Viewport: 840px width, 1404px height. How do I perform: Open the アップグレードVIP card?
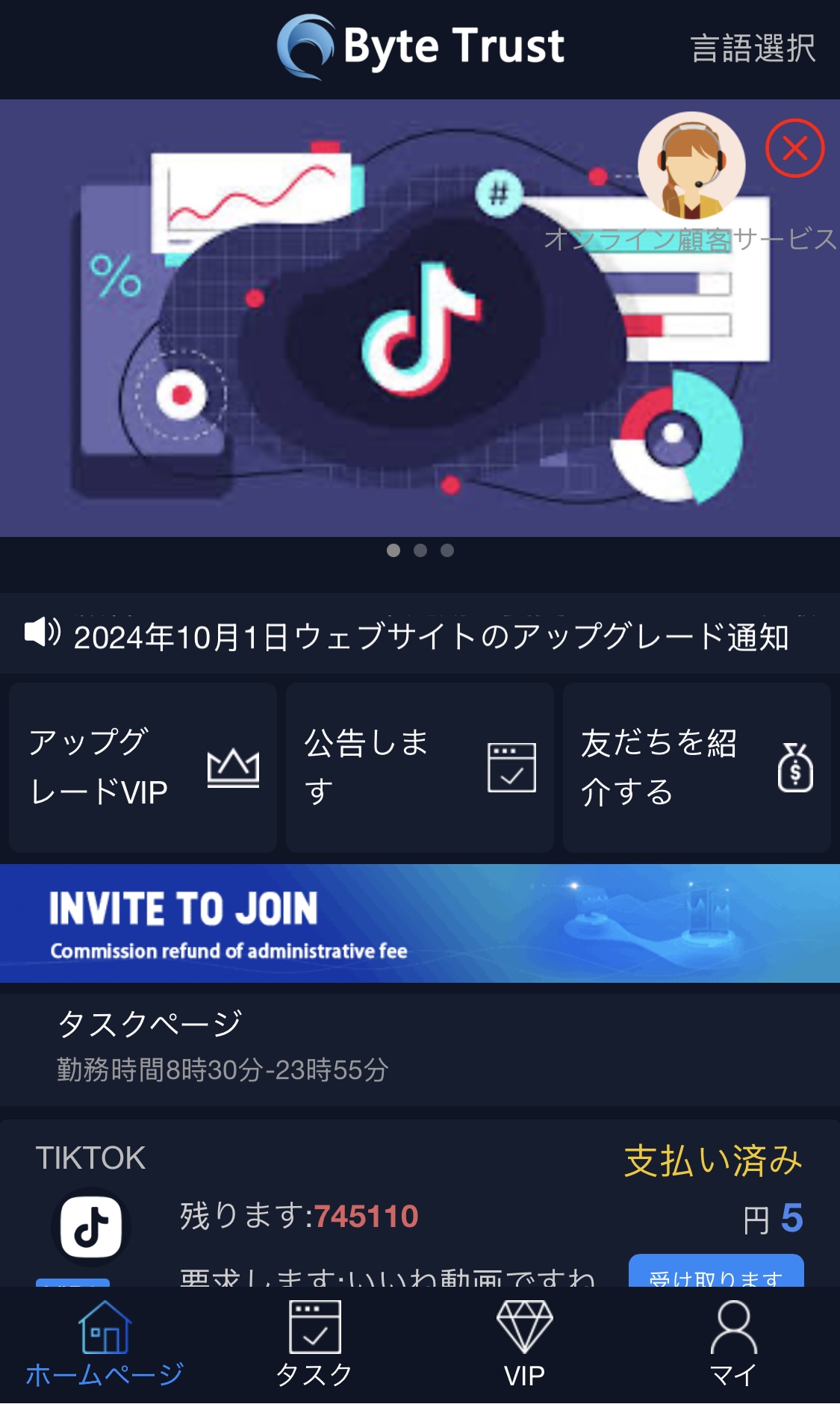[x=143, y=767]
